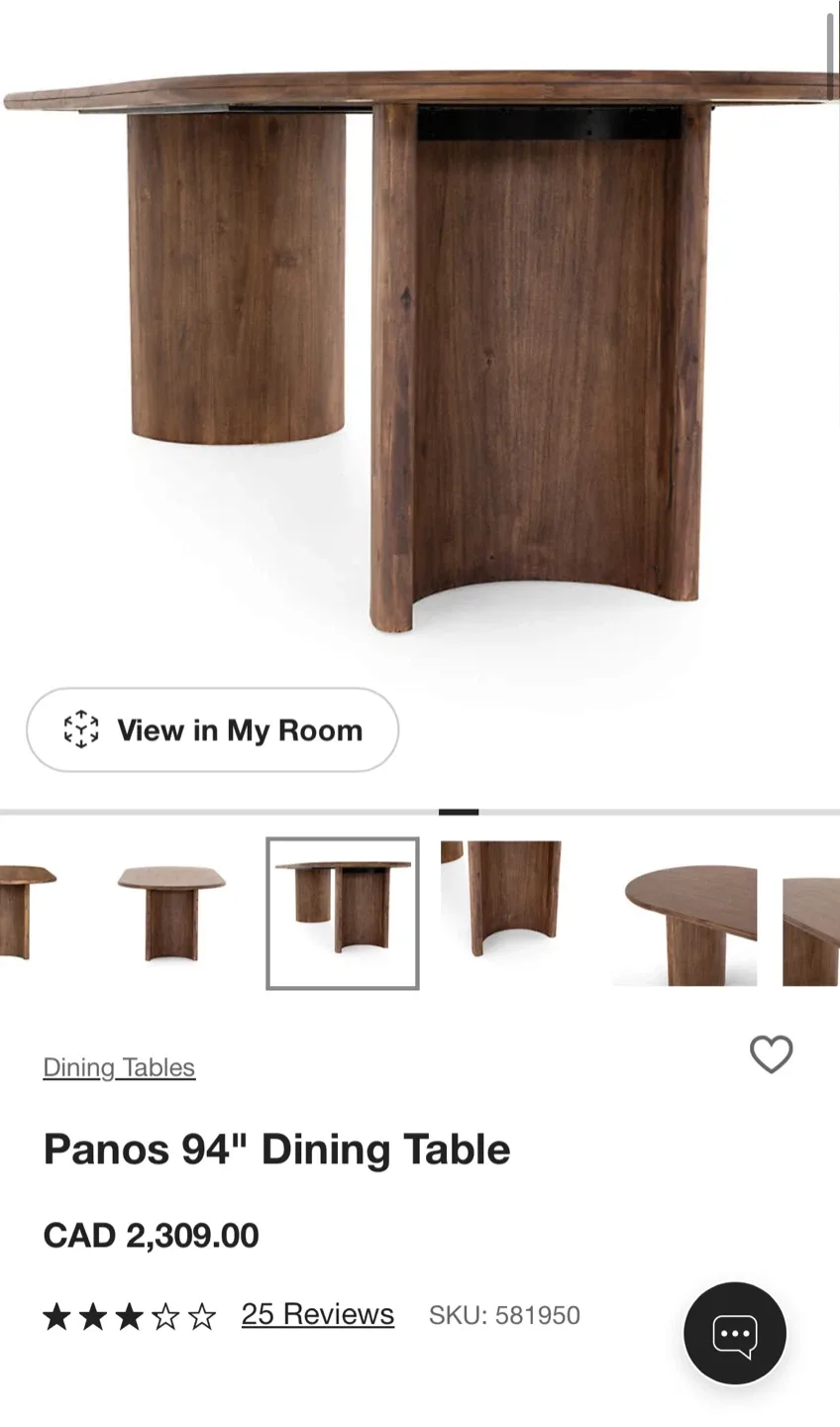Screen dimensions: 840x1427
Task: Click the last empty rating star
Action: pos(202,1316)
